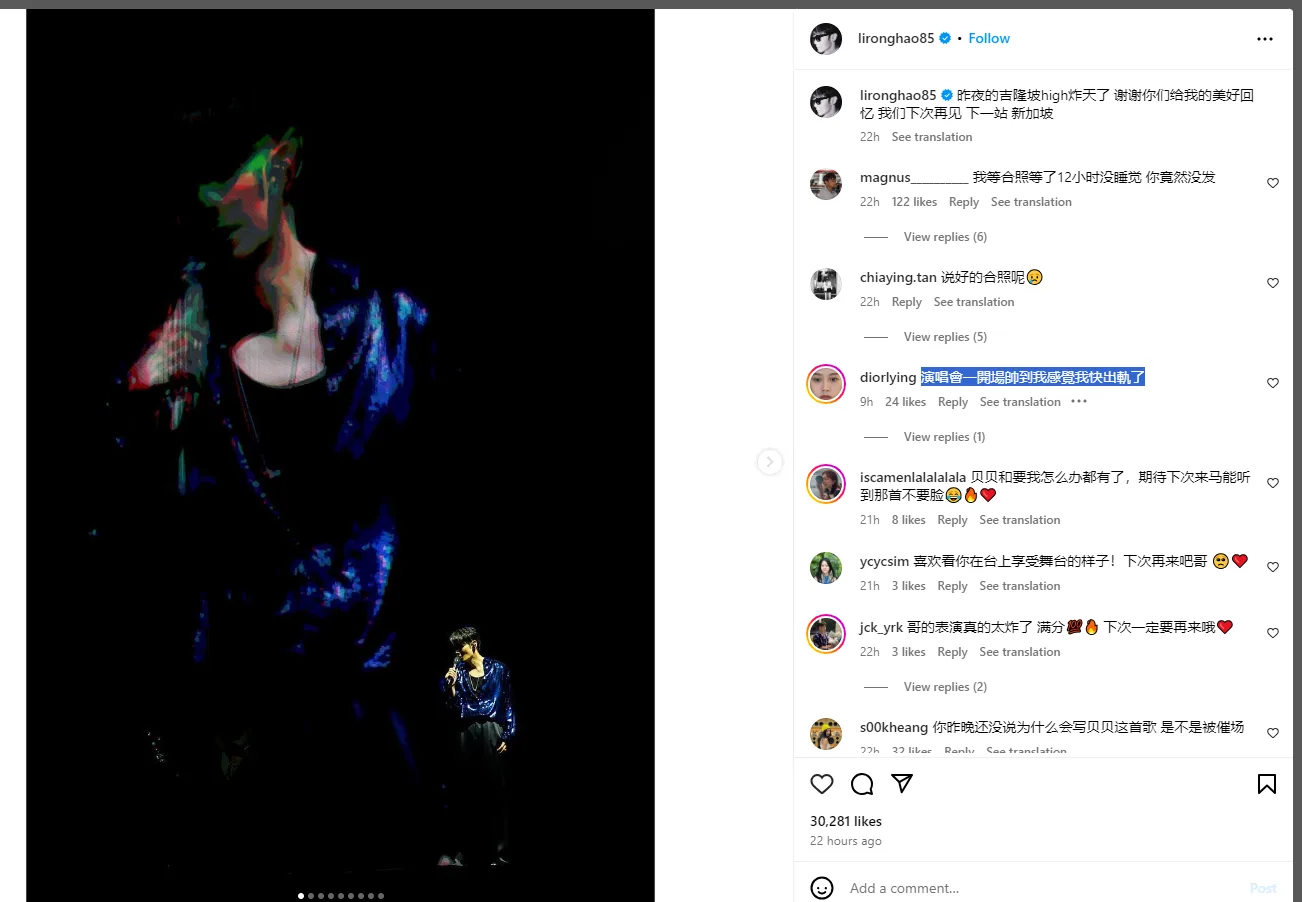Save the post with bookmark icon
This screenshot has width=1302, height=902.
1266,784
